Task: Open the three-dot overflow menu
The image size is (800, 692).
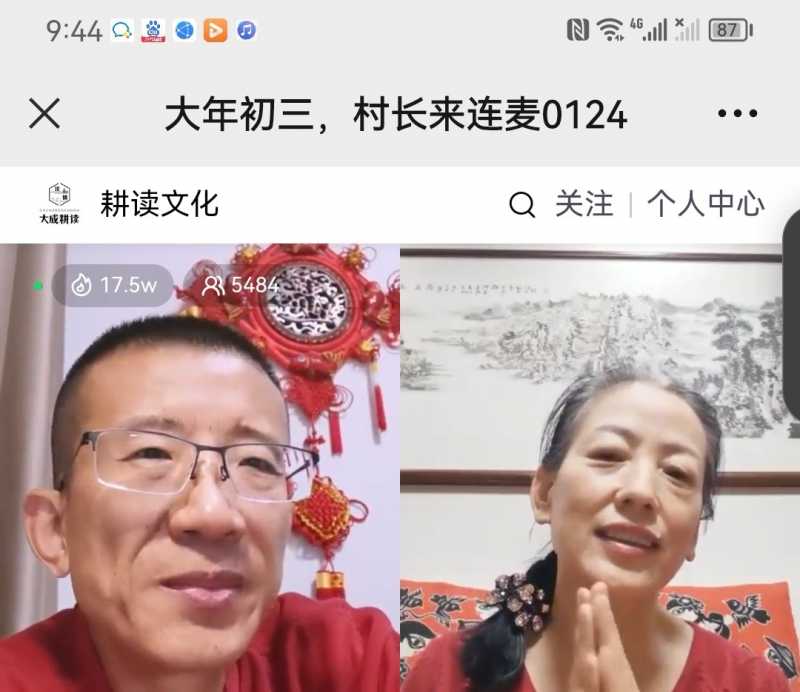Action: (738, 115)
